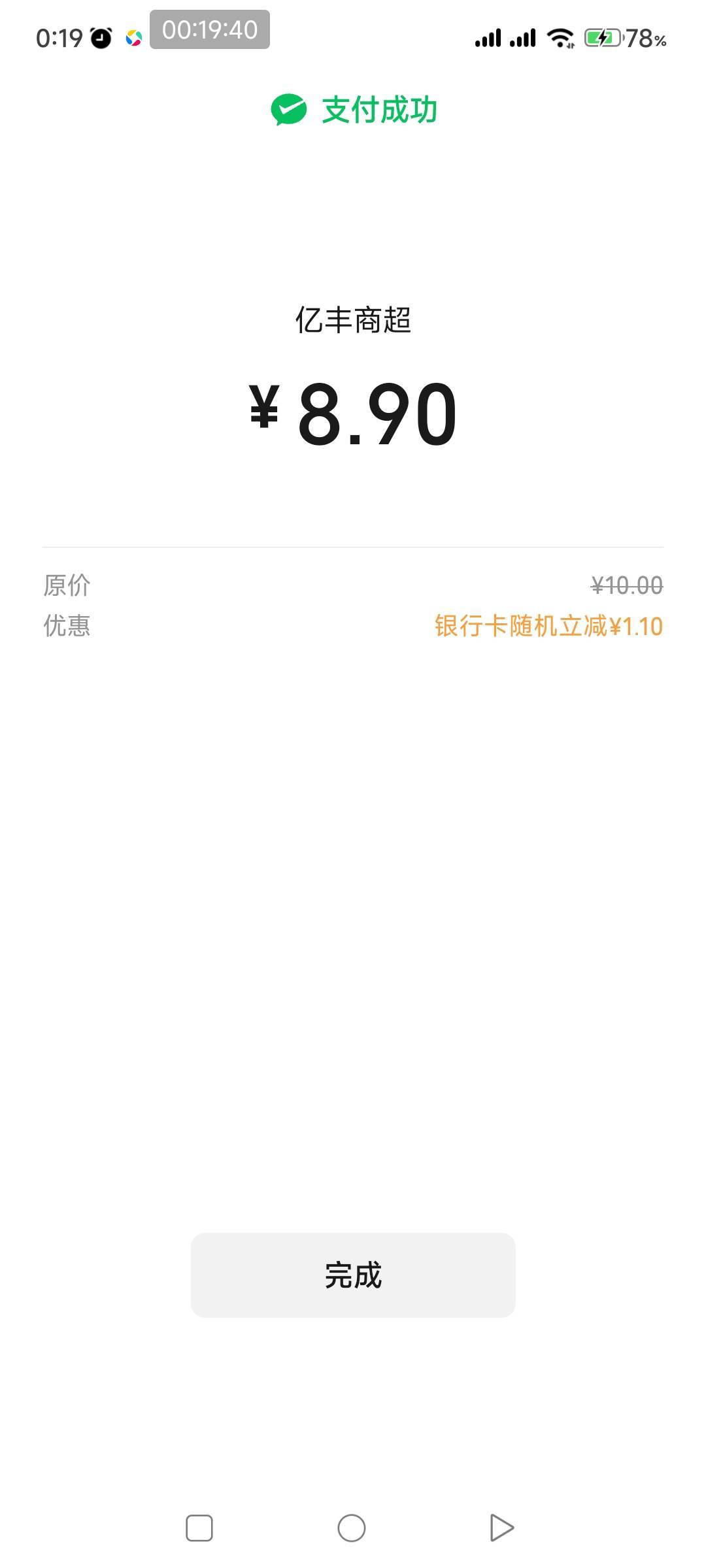Tap the 完成 button to finish
The height and width of the screenshot is (1568, 706).
[353, 1275]
